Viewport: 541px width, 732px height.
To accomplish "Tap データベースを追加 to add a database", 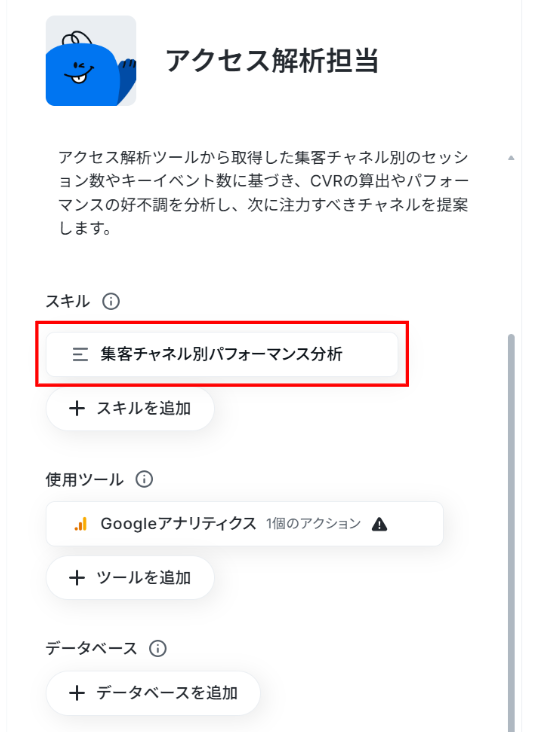I will click(x=153, y=693).
